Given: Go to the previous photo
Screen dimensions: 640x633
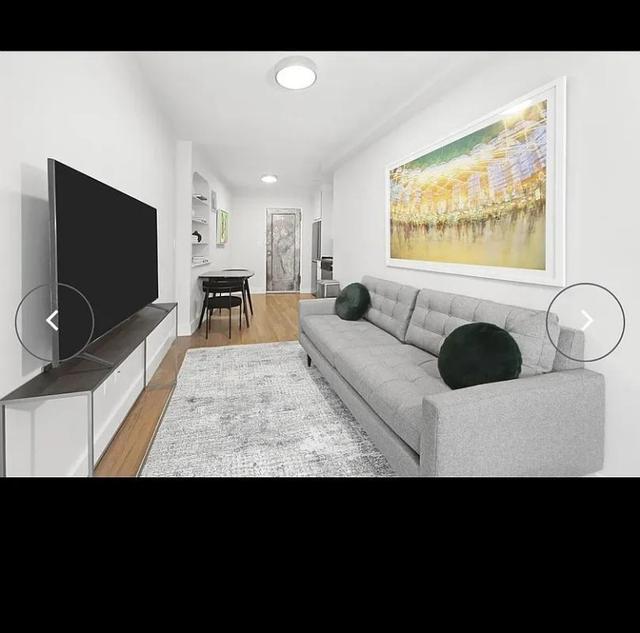Looking at the screenshot, I should point(54,321).
